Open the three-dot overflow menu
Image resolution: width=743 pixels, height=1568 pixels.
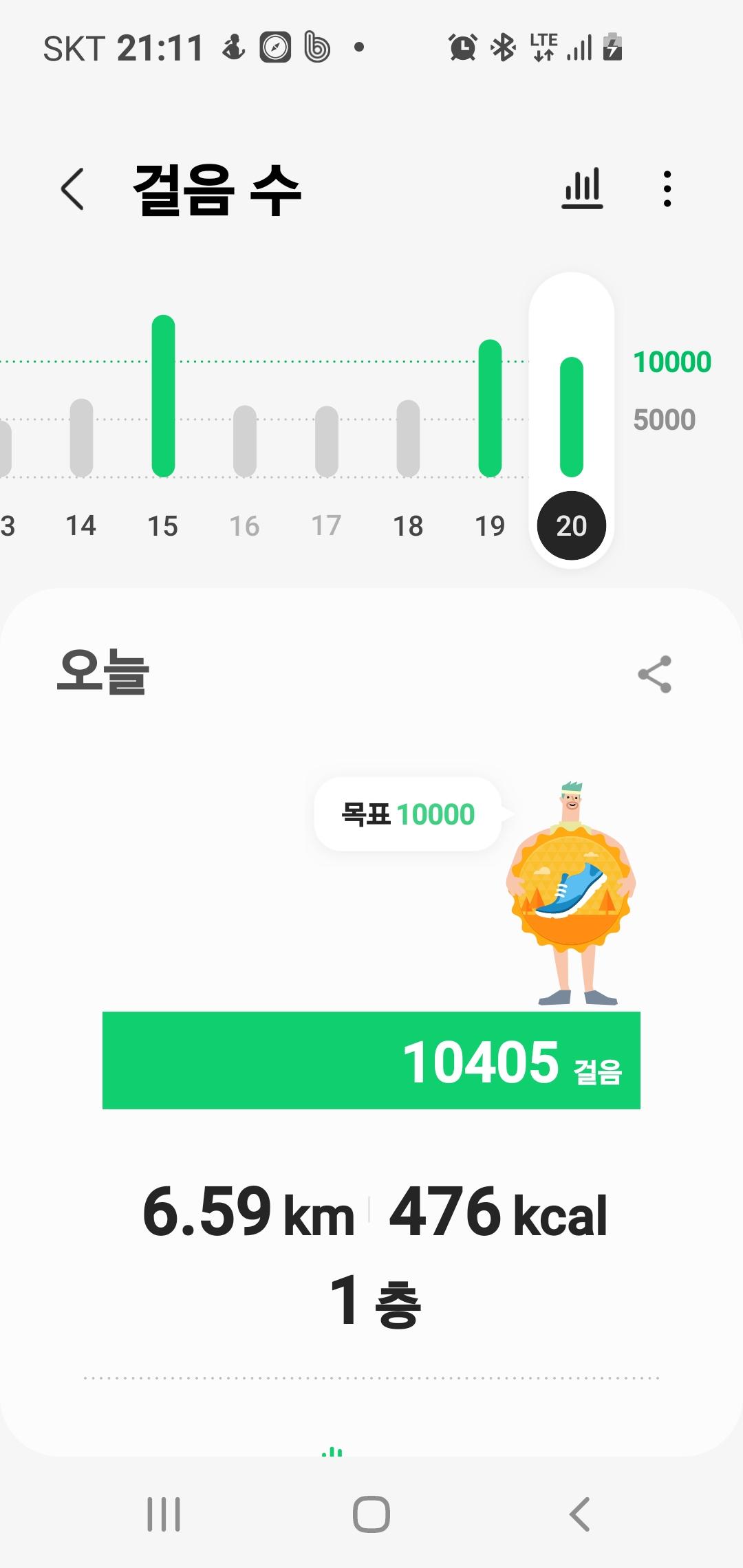(x=667, y=189)
